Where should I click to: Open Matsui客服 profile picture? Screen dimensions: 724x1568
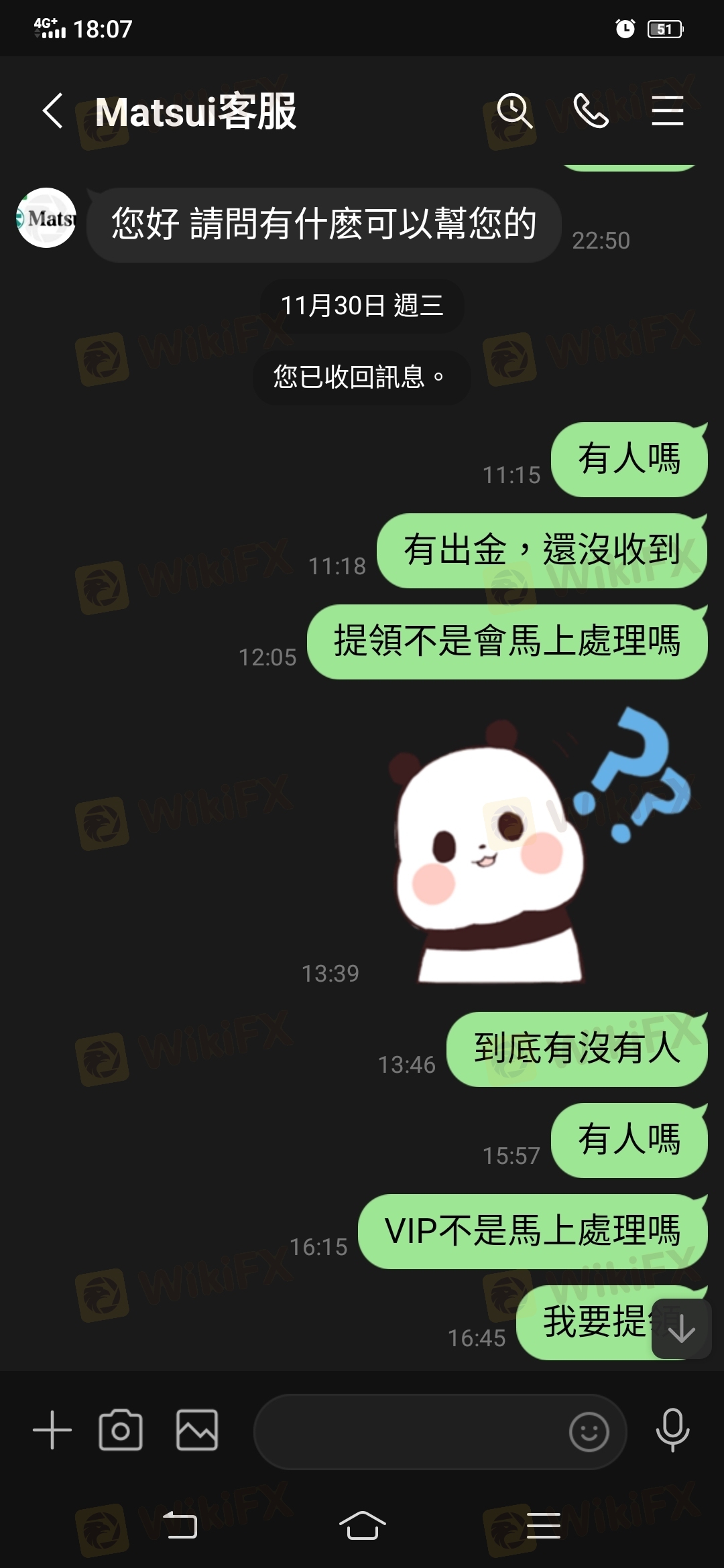[x=46, y=218]
